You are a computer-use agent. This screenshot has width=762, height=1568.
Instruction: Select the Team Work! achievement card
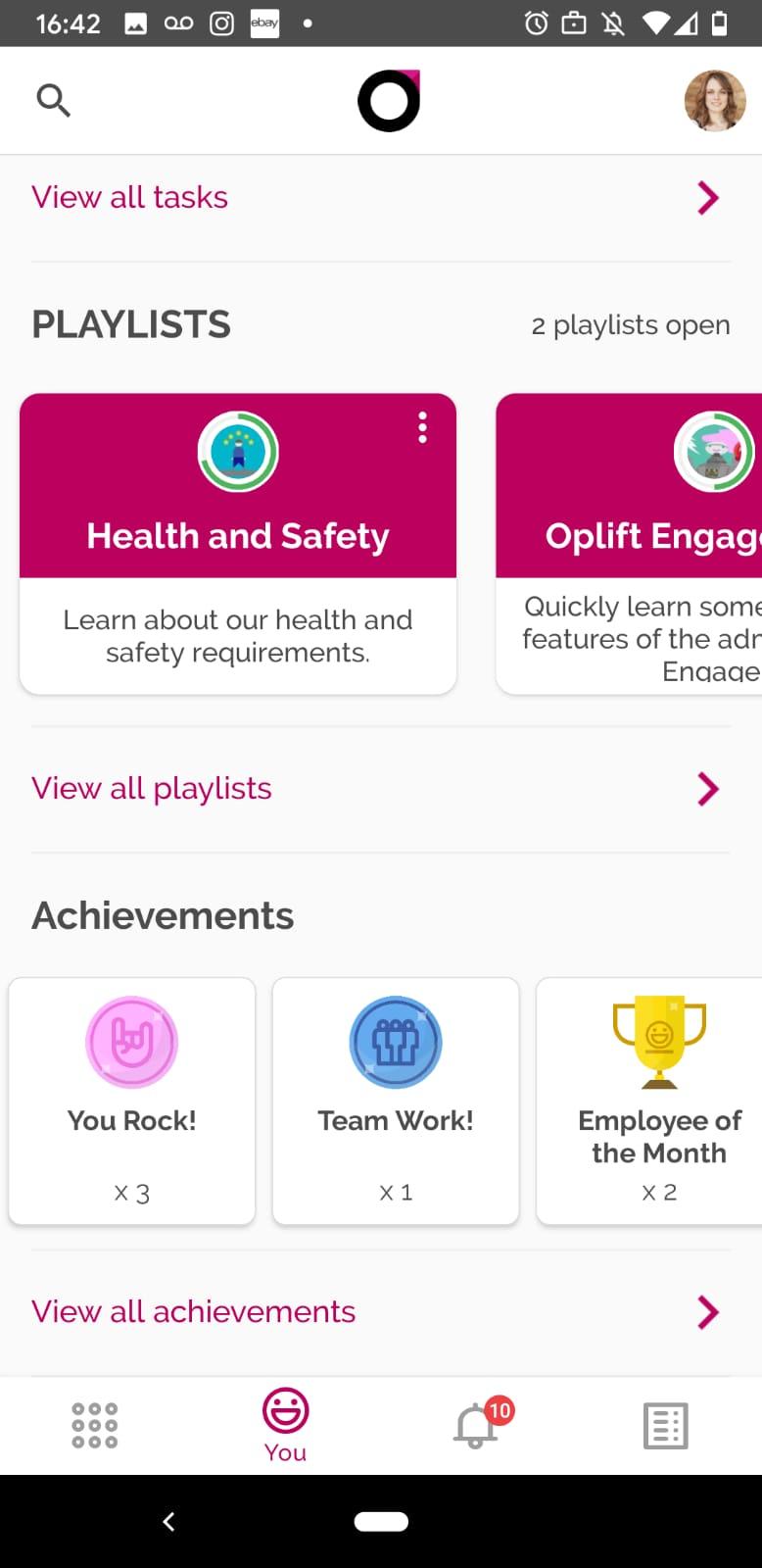coord(396,1100)
